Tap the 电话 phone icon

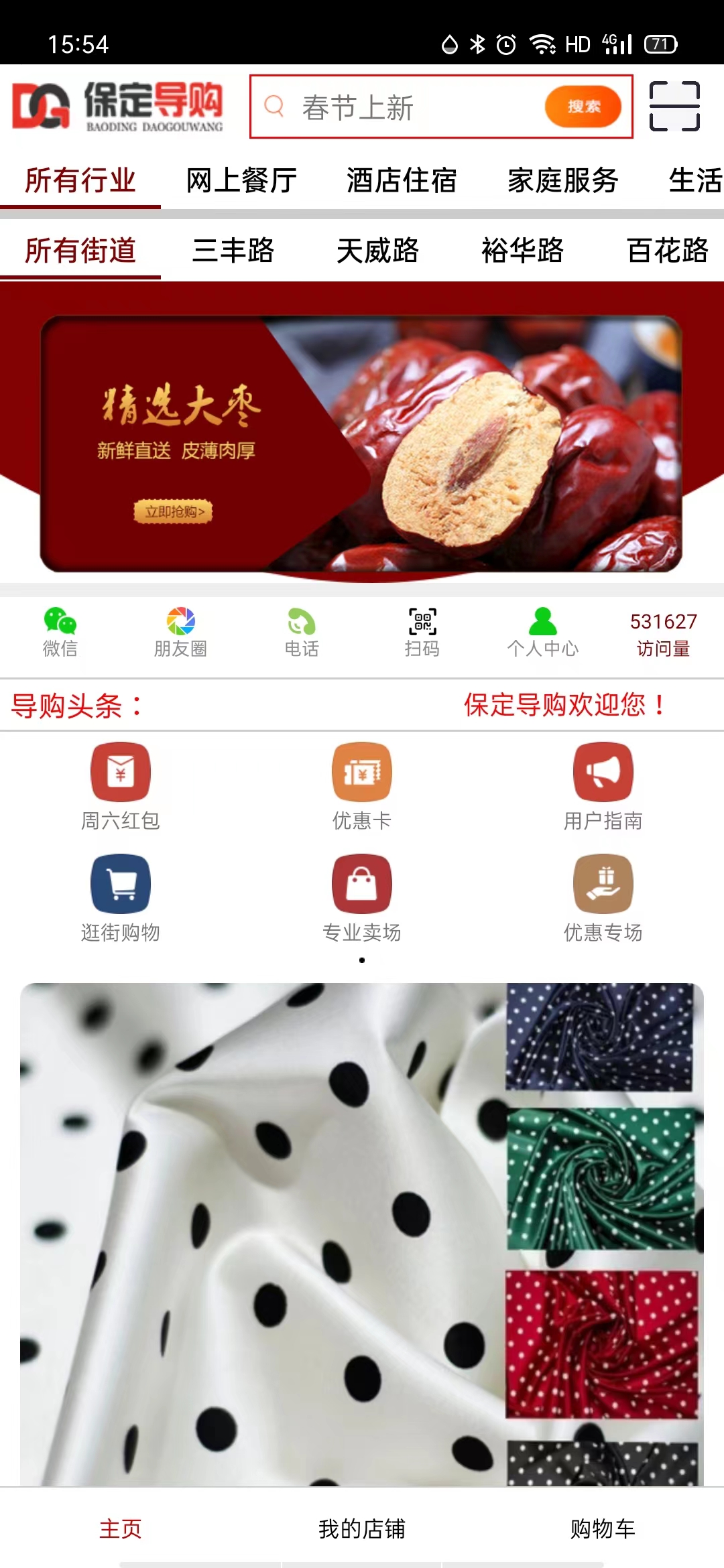pos(302,632)
